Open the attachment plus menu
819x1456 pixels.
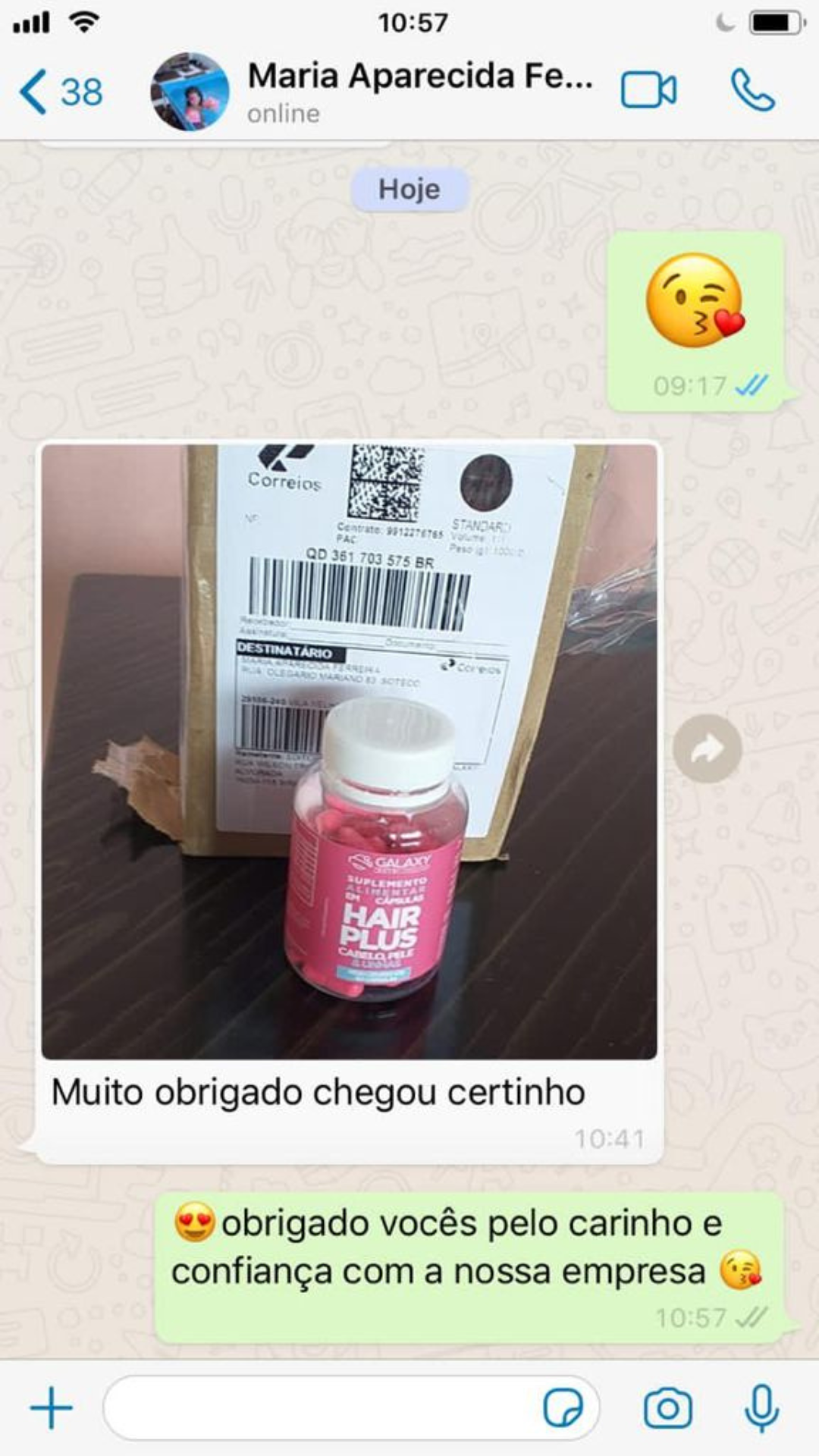click(52, 1407)
